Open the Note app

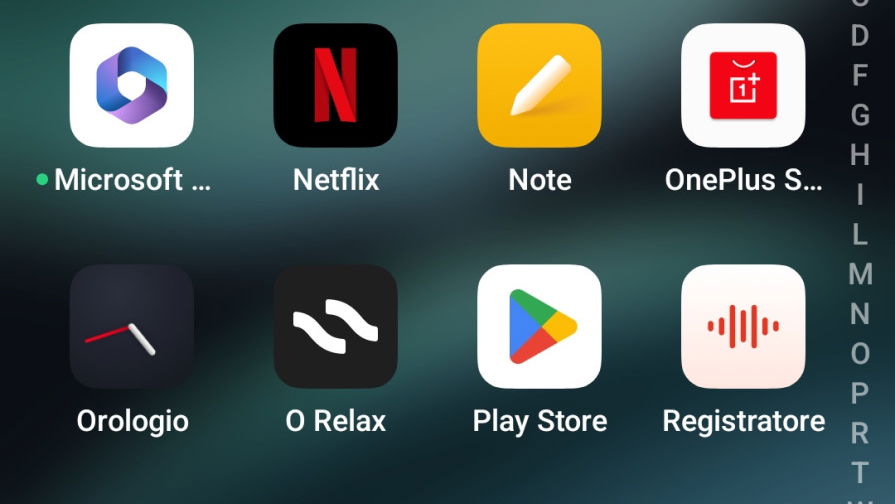[539, 86]
